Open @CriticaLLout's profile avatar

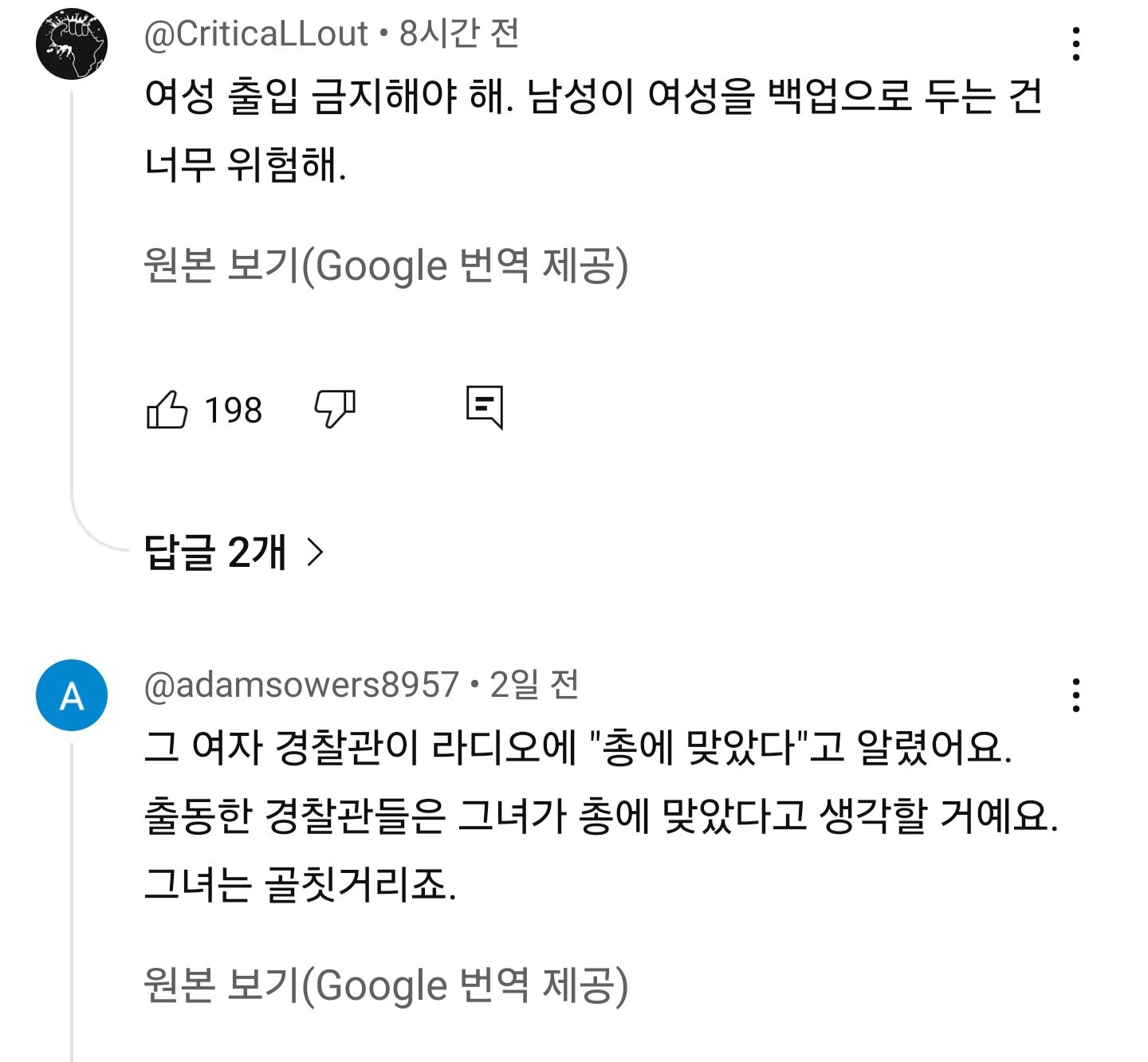tap(72, 44)
